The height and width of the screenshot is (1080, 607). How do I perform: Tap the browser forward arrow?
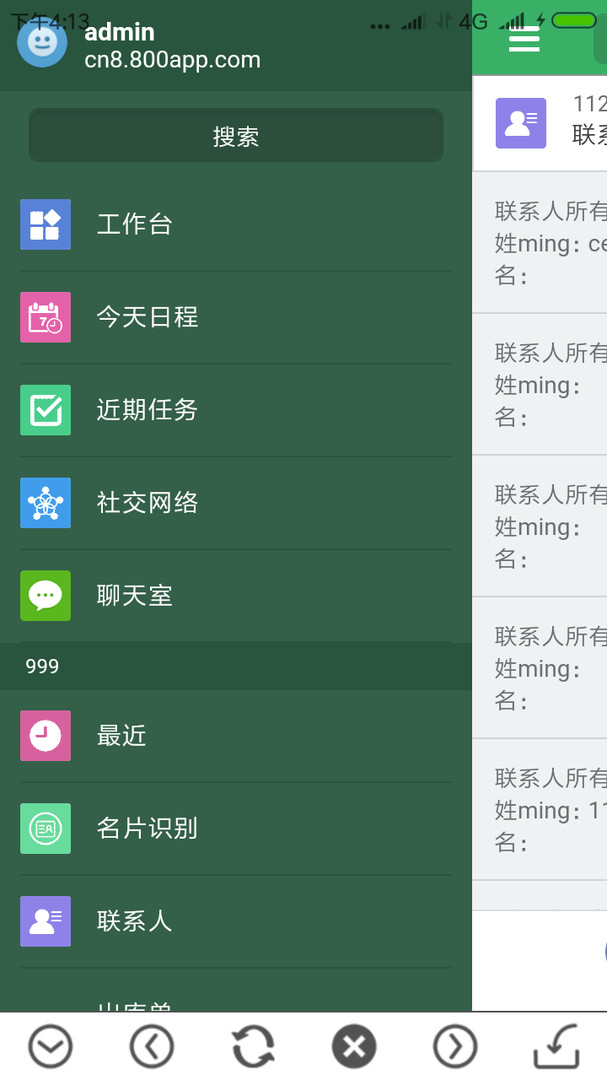(x=455, y=1047)
